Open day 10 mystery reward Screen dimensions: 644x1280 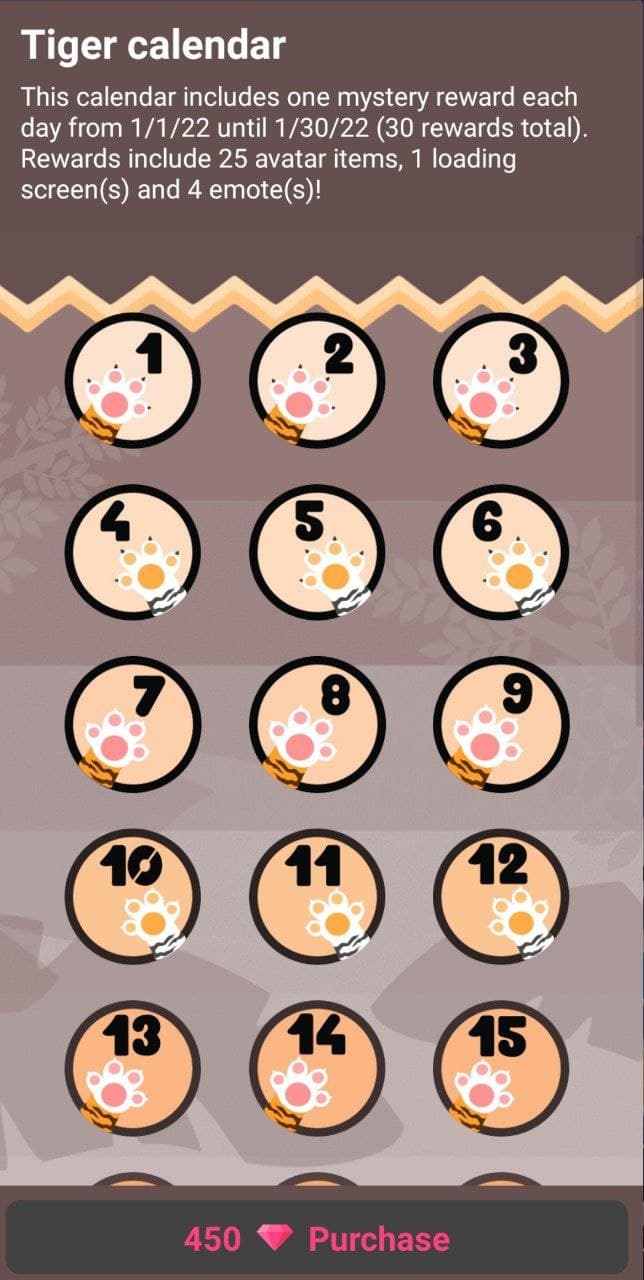133,897
